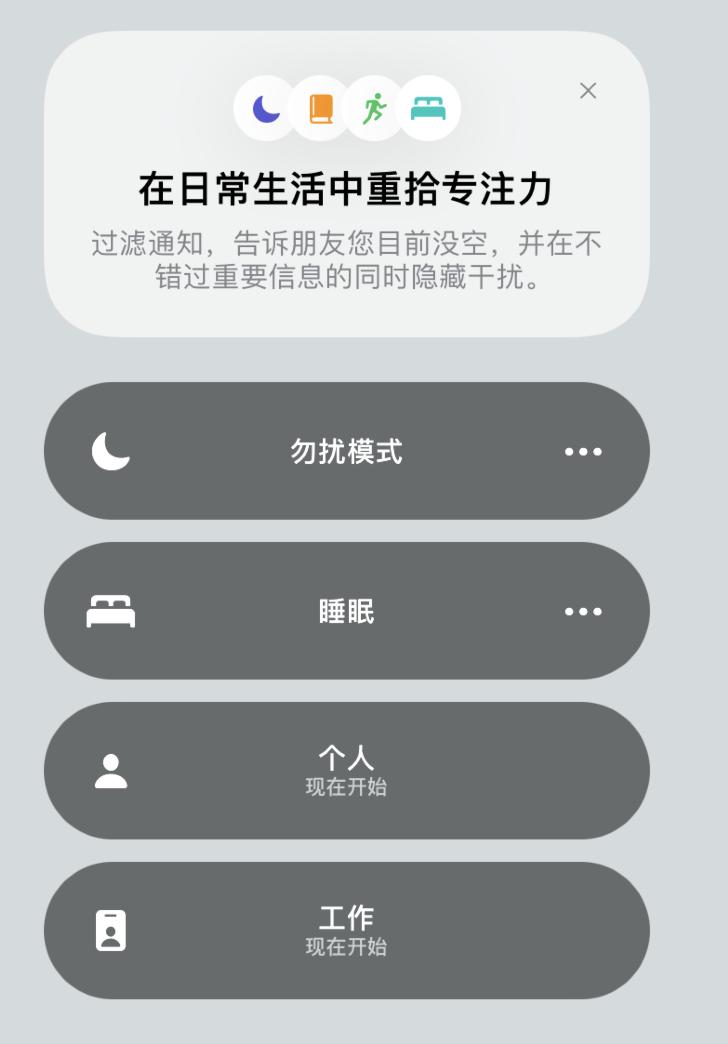Click the orange book icon in the banner
728x1044 pixels.
tap(319, 110)
